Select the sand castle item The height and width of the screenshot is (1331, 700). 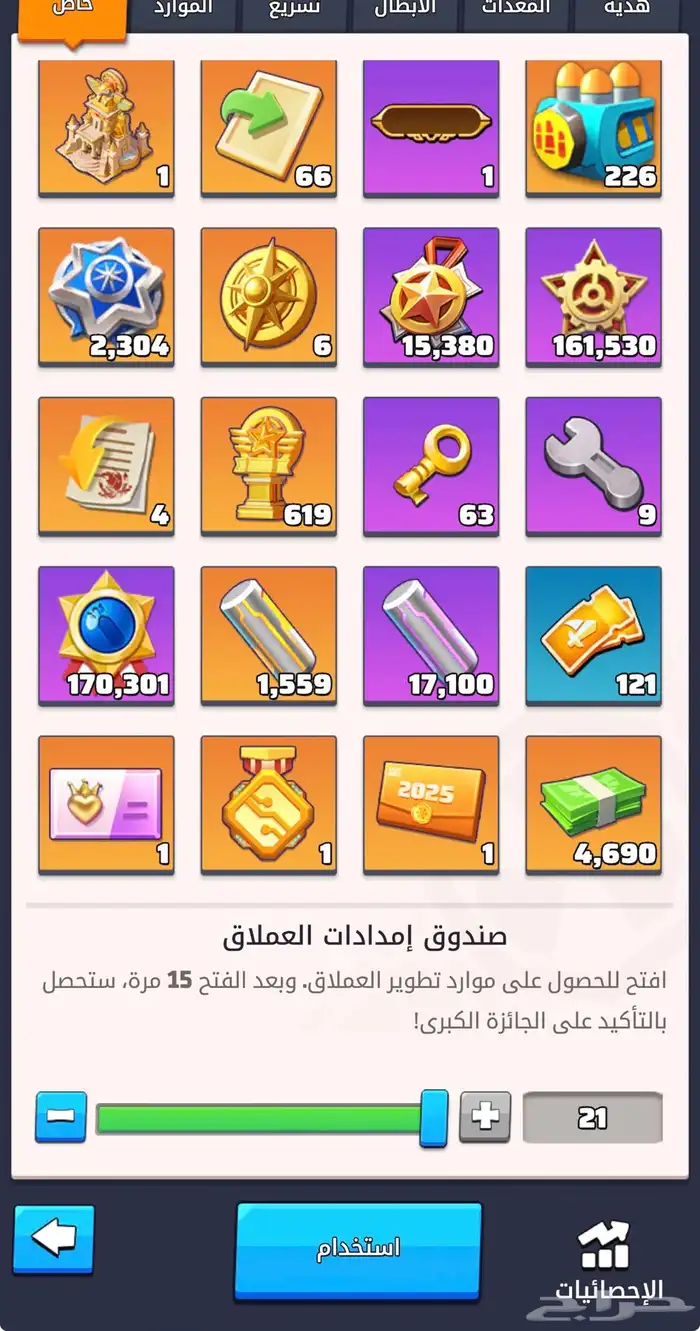106,126
